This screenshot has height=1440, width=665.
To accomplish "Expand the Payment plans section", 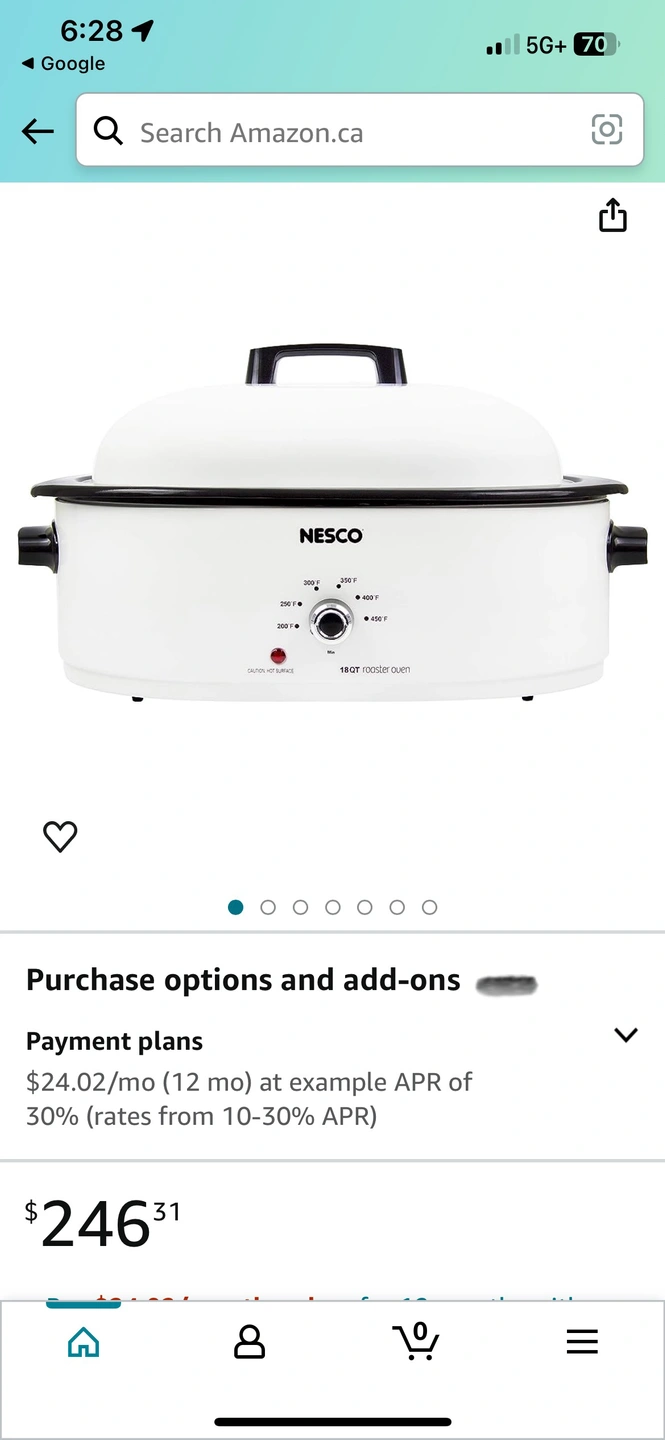I will 625,1035.
